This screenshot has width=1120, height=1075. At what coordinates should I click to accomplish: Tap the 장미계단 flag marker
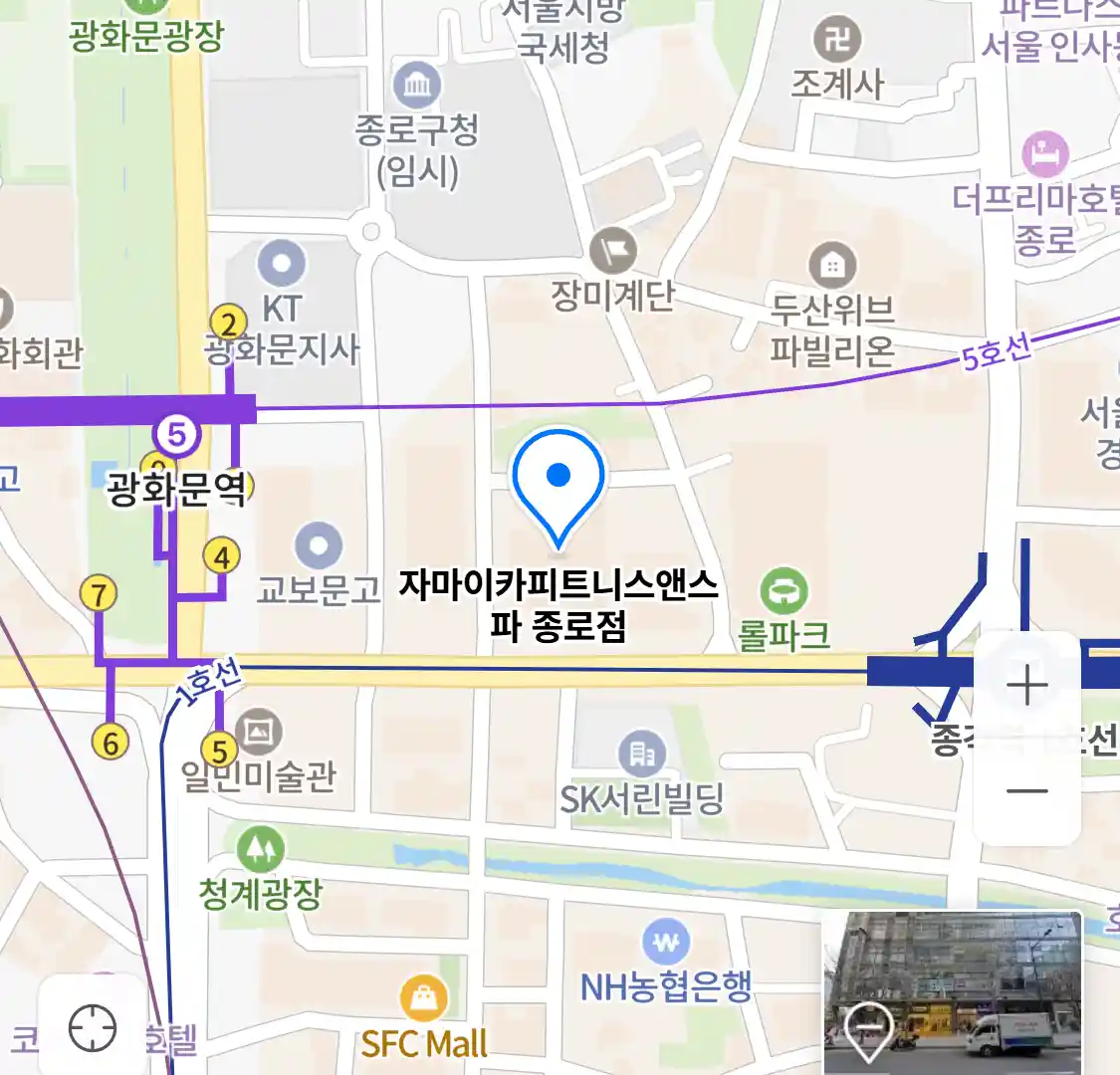point(612,250)
